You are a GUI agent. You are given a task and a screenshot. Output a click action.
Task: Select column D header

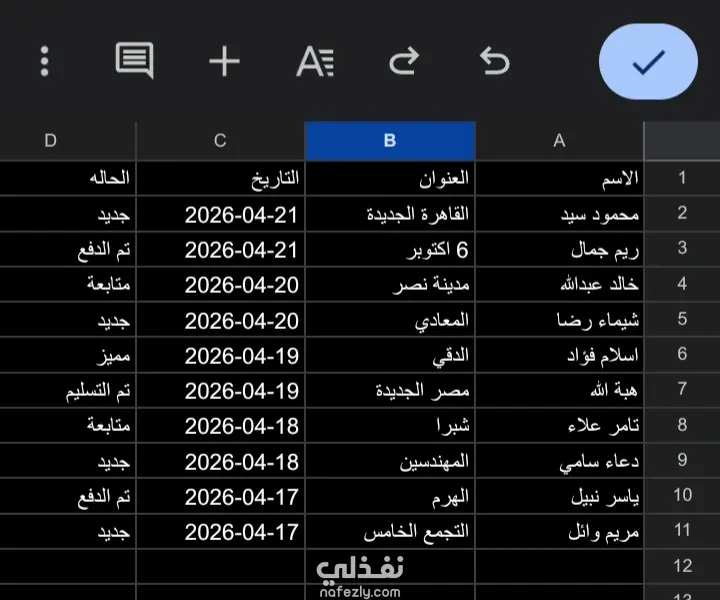click(x=68, y=141)
